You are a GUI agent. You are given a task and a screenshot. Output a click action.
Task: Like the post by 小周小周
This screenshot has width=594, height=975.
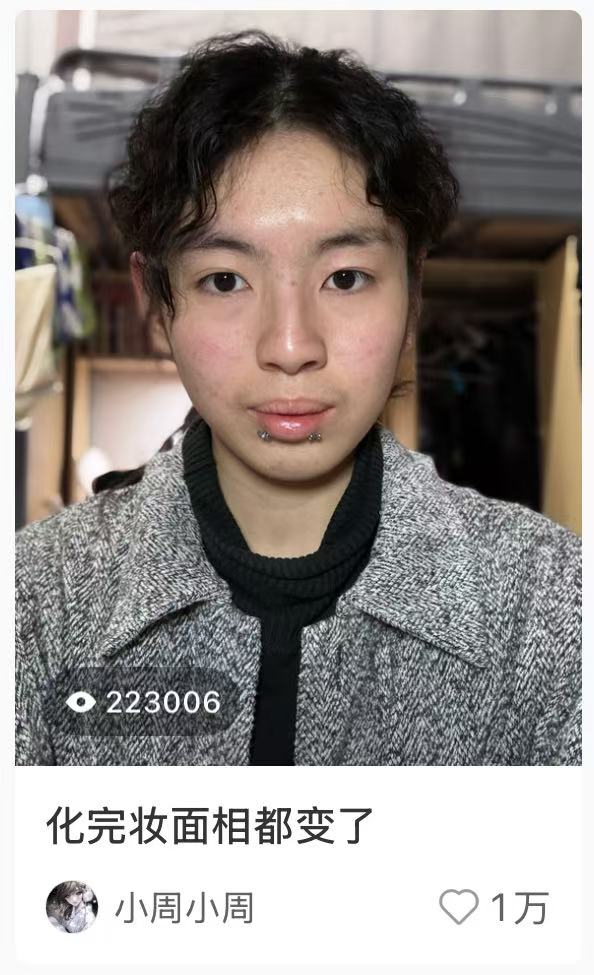459,907
